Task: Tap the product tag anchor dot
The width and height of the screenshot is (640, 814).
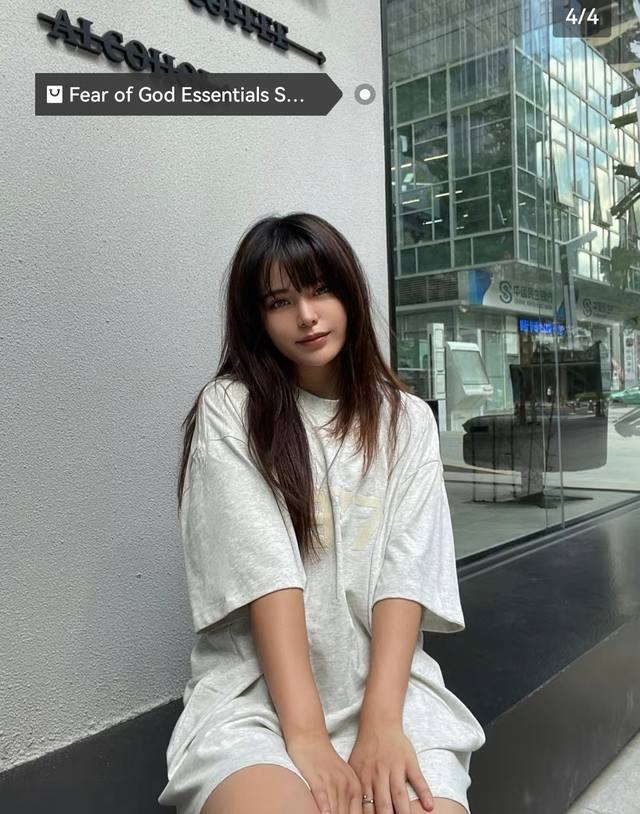Action: tap(365, 95)
